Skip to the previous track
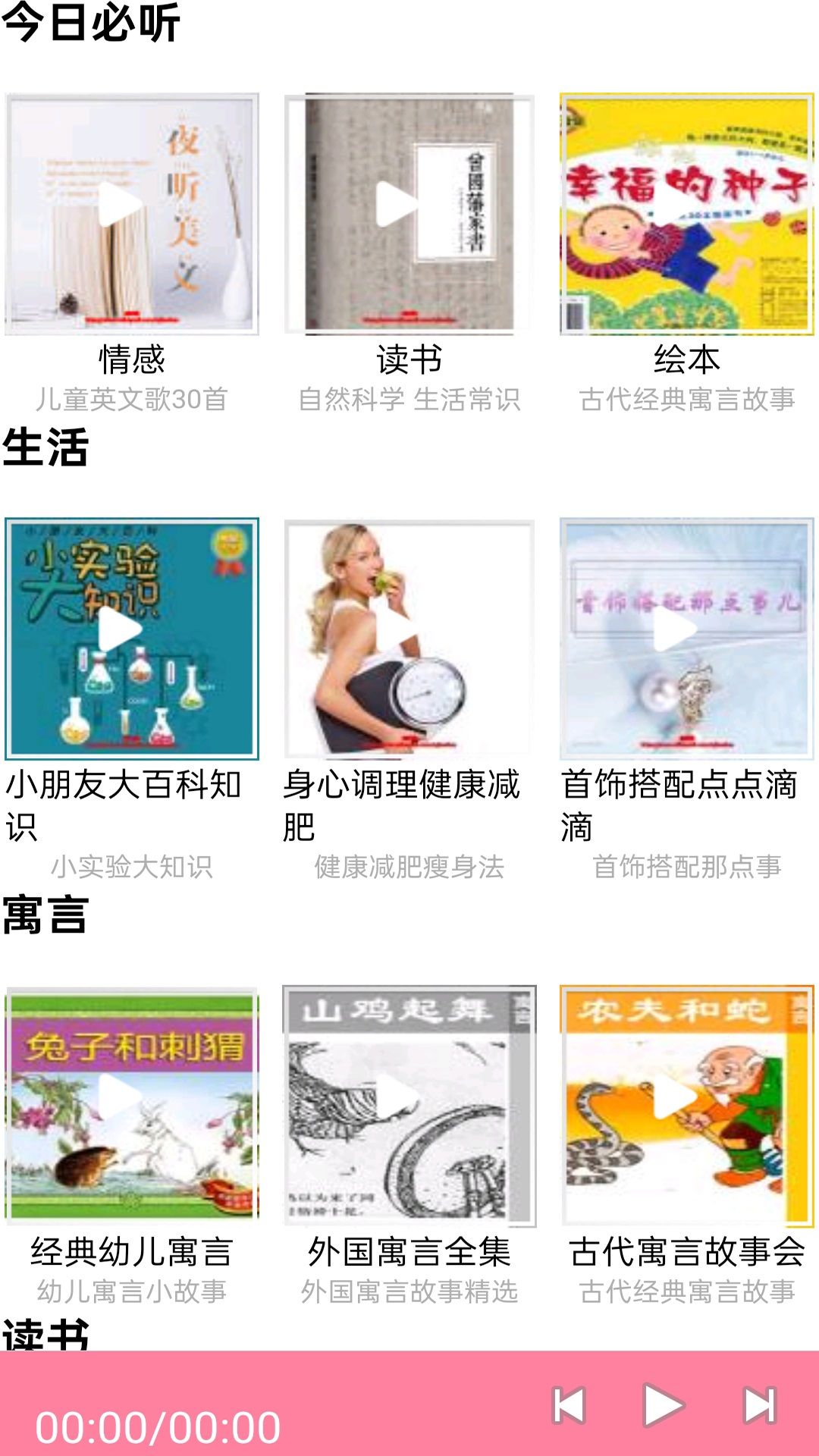The height and width of the screenshot is (1456, 819). (569, 1405)
